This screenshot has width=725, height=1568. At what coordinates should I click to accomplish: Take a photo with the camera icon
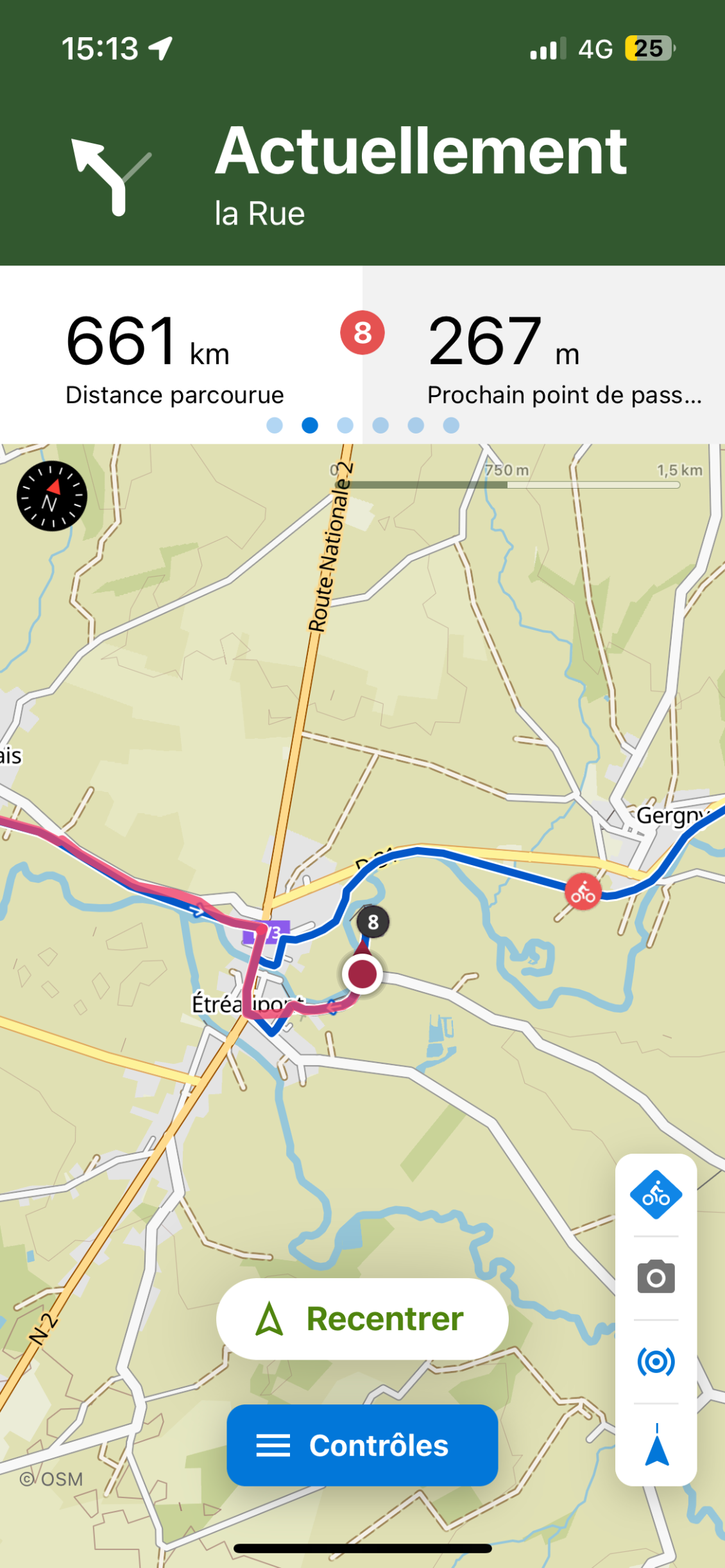point(656,1277)
